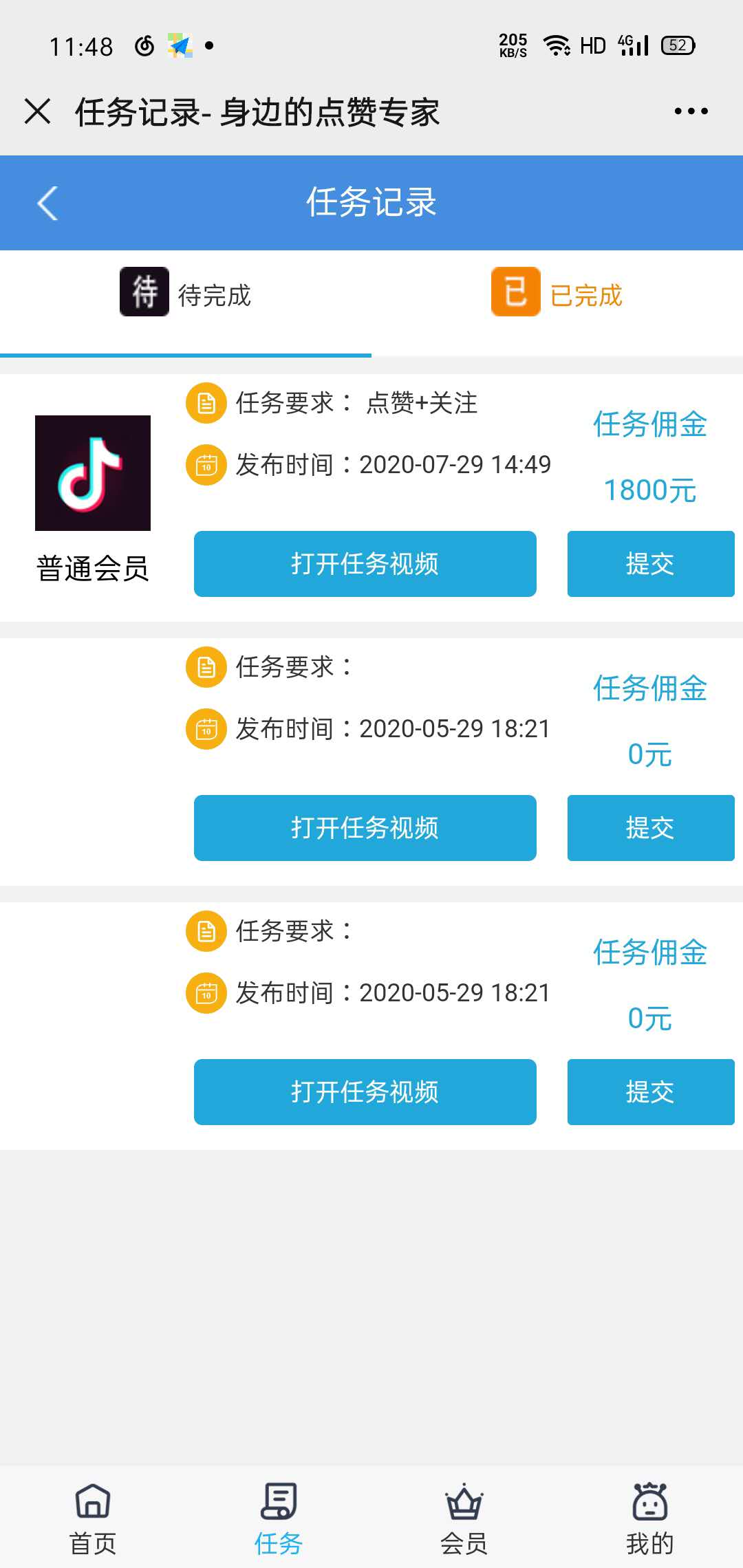
Task: Close the webview with the X icon
Action: coord(37,111)
